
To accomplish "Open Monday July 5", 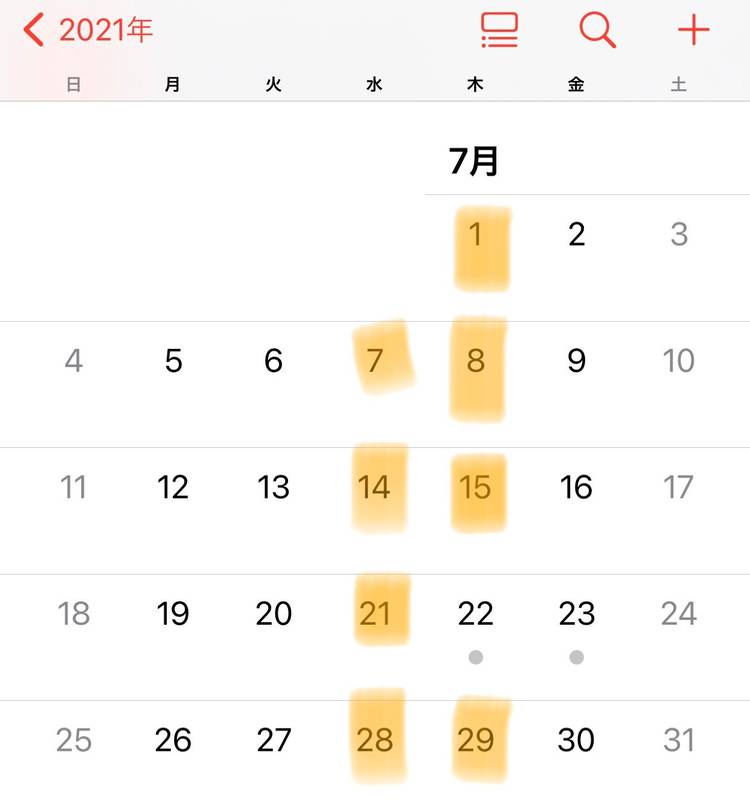I will point(173,360).
